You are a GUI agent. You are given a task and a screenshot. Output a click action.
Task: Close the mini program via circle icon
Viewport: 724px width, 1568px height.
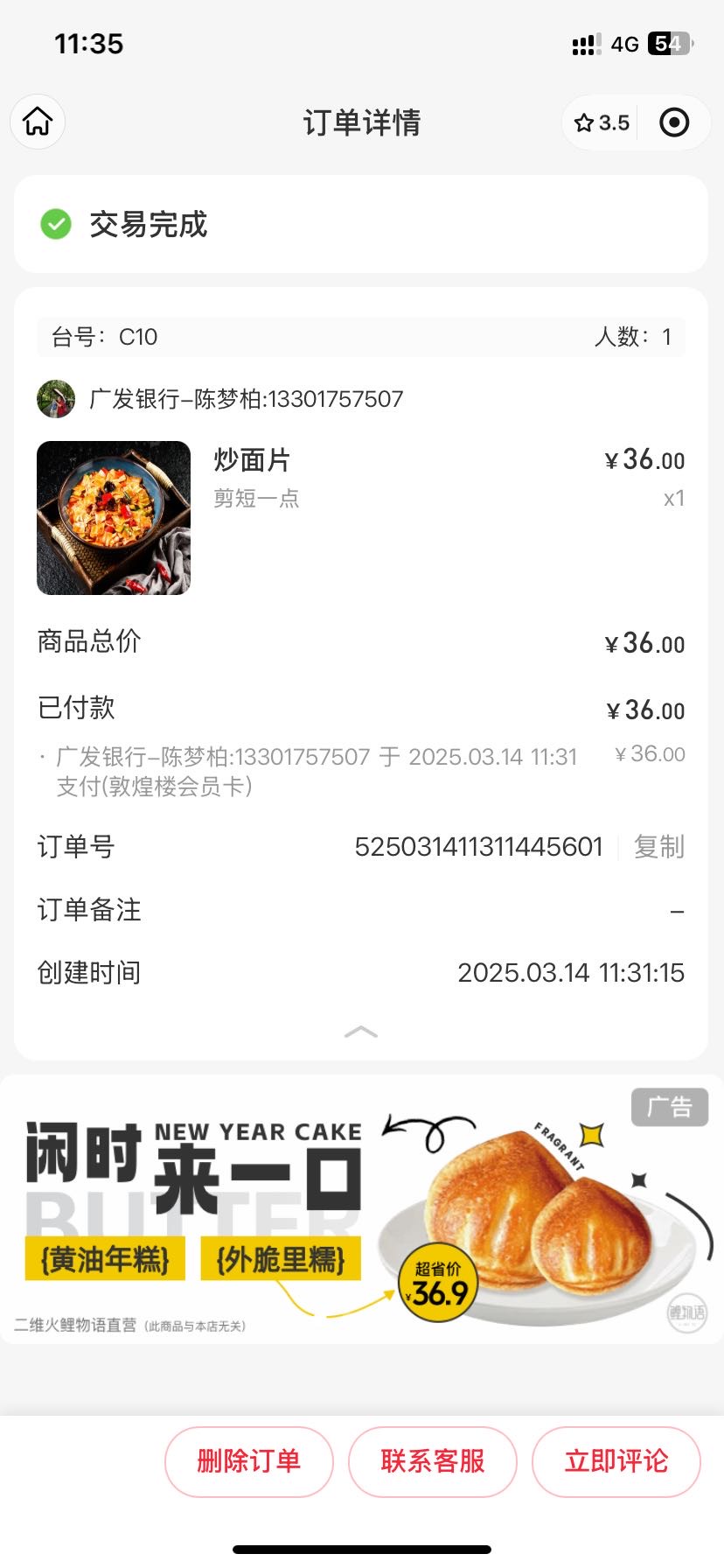(x=674, y=122)
